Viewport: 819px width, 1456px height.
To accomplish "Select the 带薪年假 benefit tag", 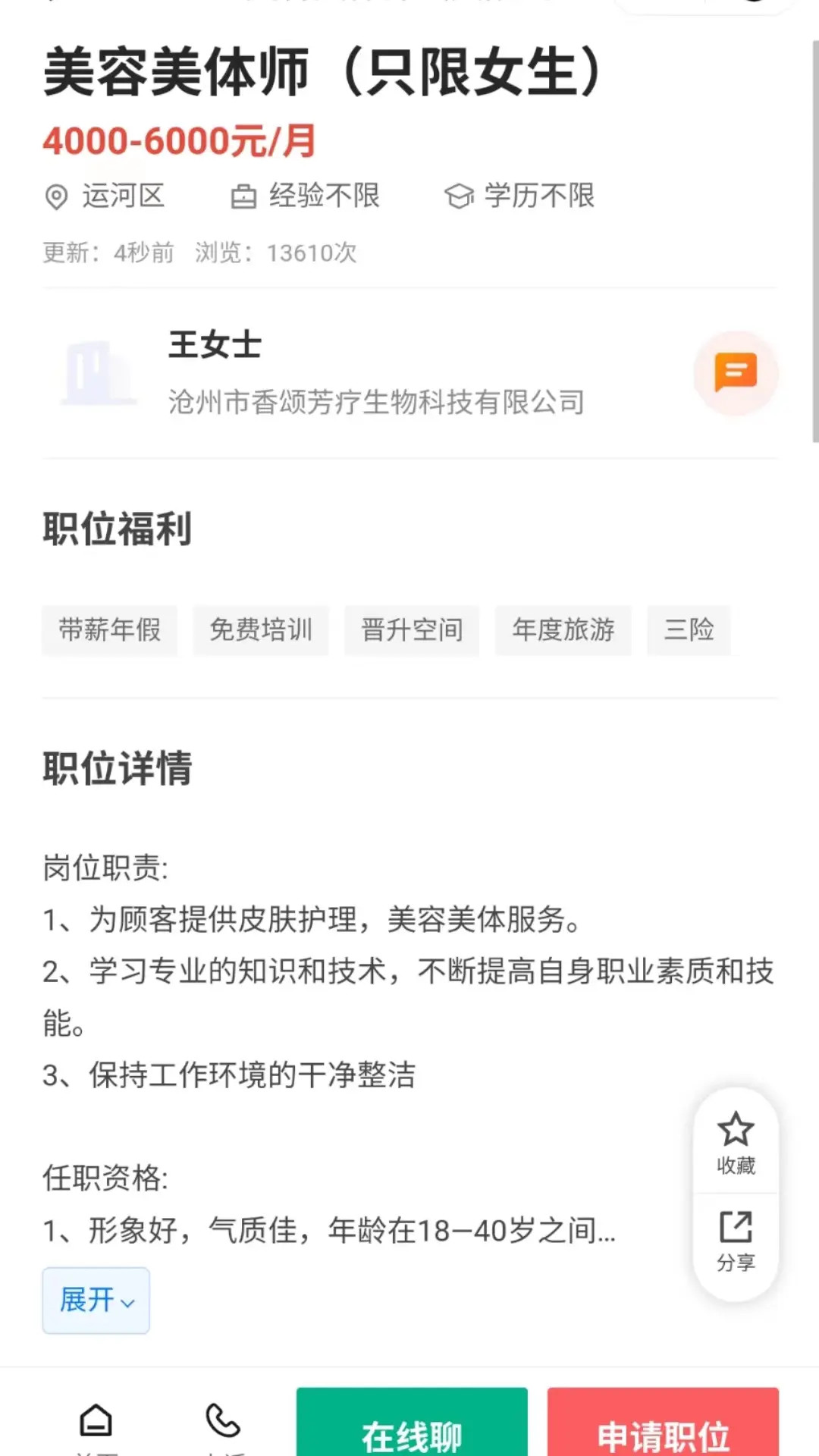I will click(x=109, y=630).
